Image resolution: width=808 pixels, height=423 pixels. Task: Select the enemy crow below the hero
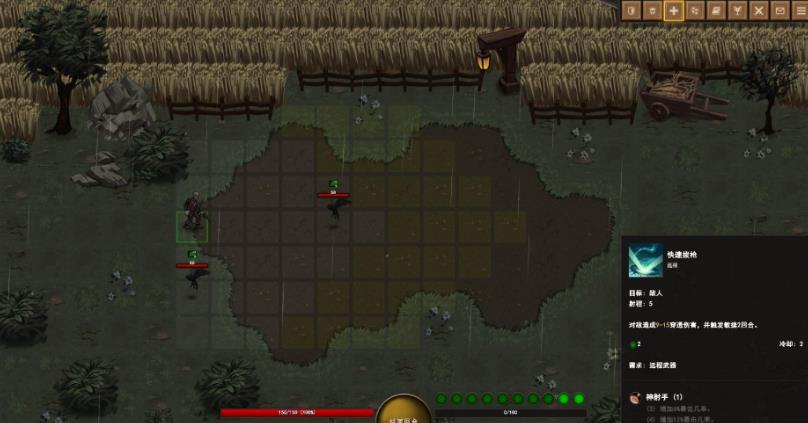pos(192,278)
